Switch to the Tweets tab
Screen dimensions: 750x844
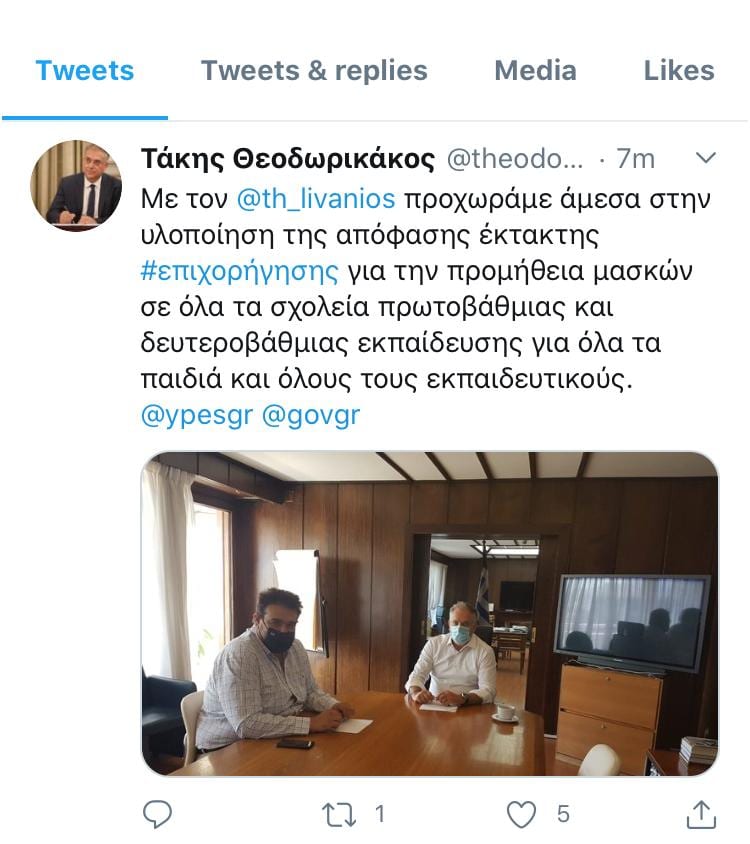(x=84, y=71)
